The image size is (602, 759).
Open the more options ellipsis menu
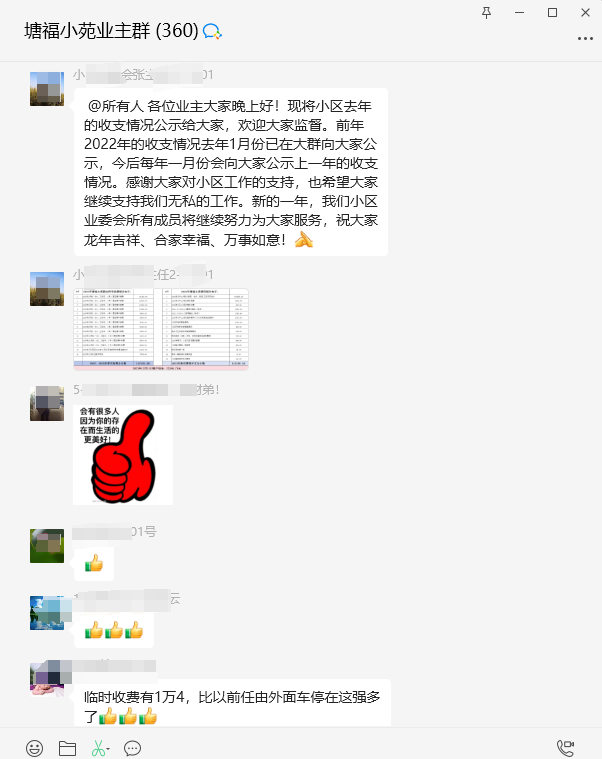point(585,38)
